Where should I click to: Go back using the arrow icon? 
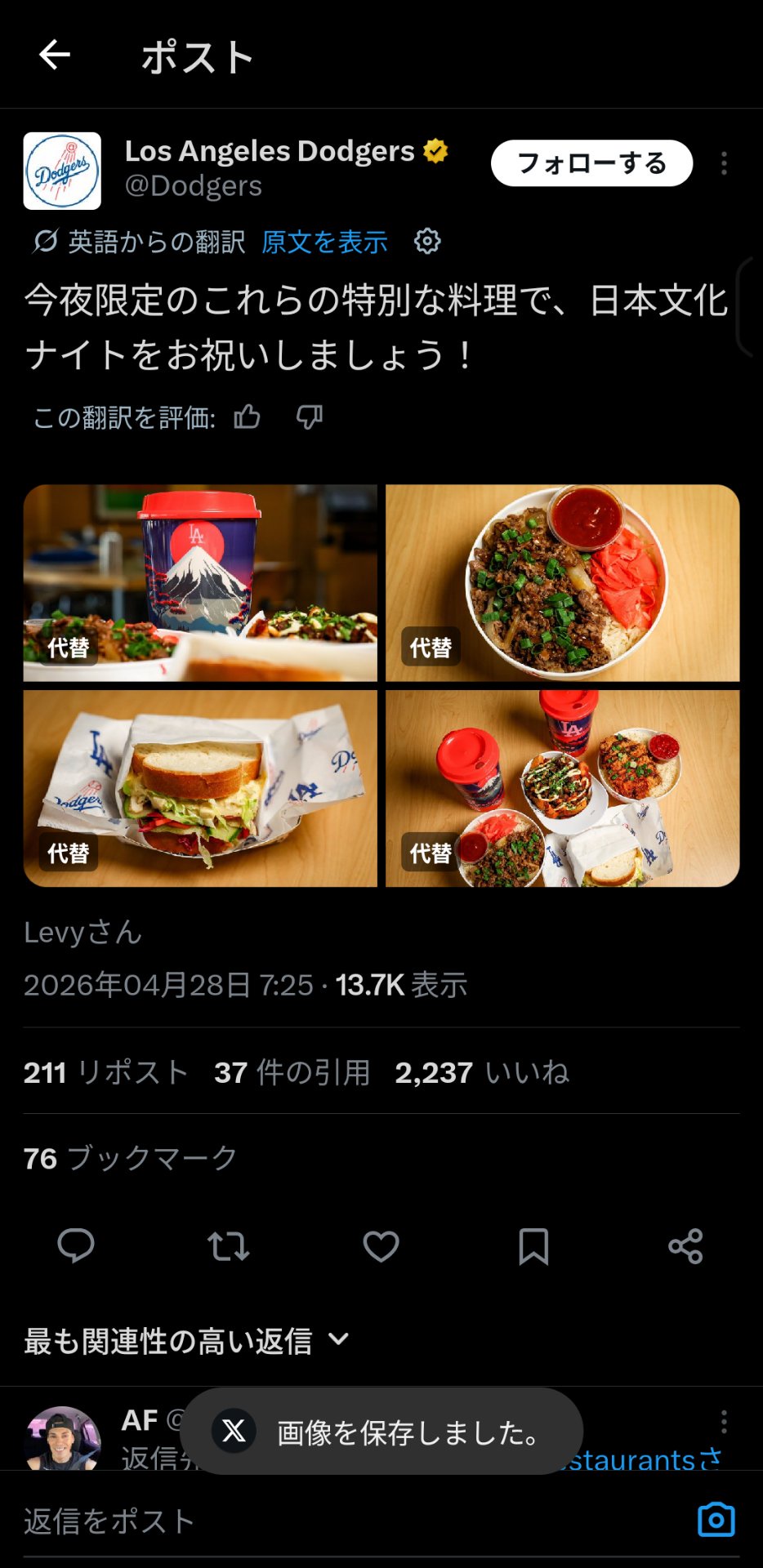click(55, 56)
